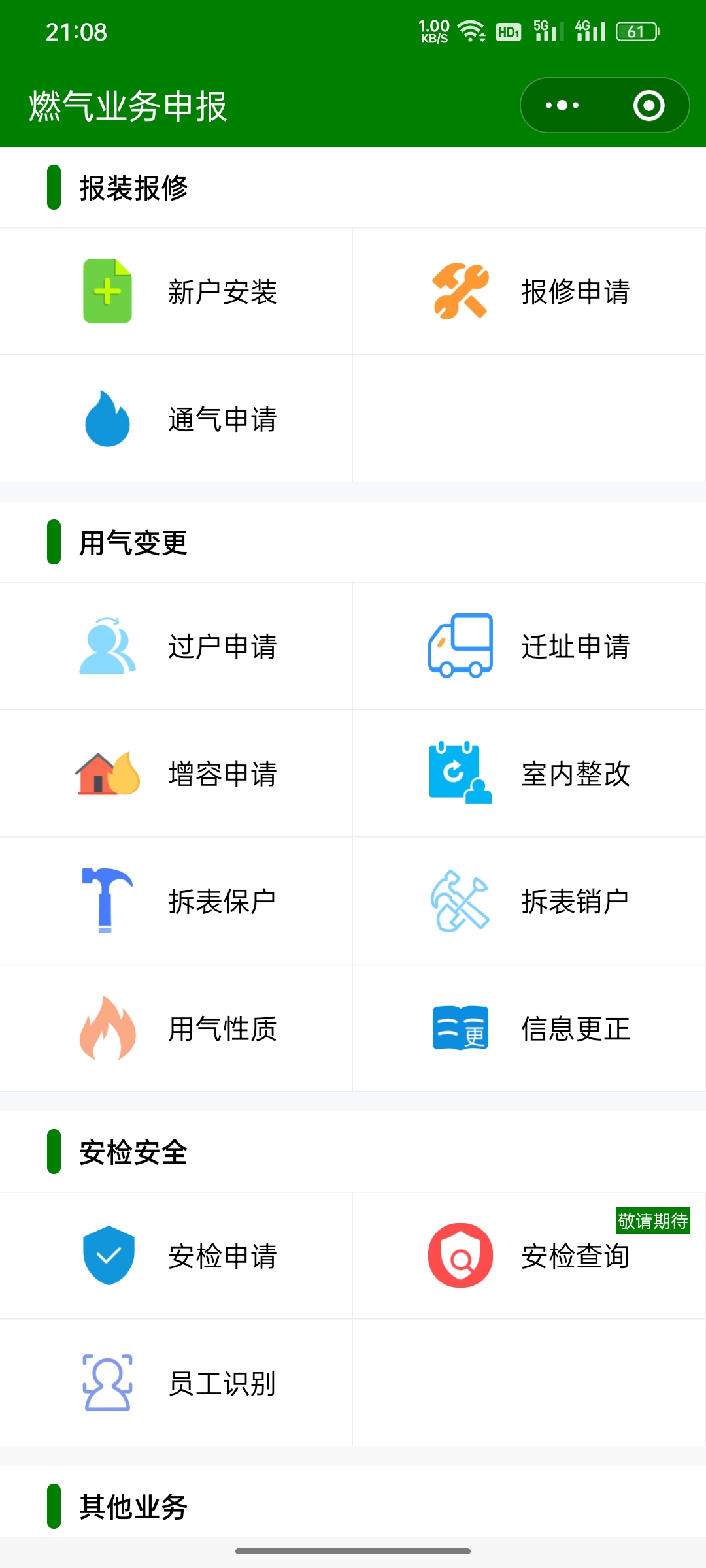Close the mini program with the circle button
The height and width of the screenshot is (1568, 706).
point(648,105)
